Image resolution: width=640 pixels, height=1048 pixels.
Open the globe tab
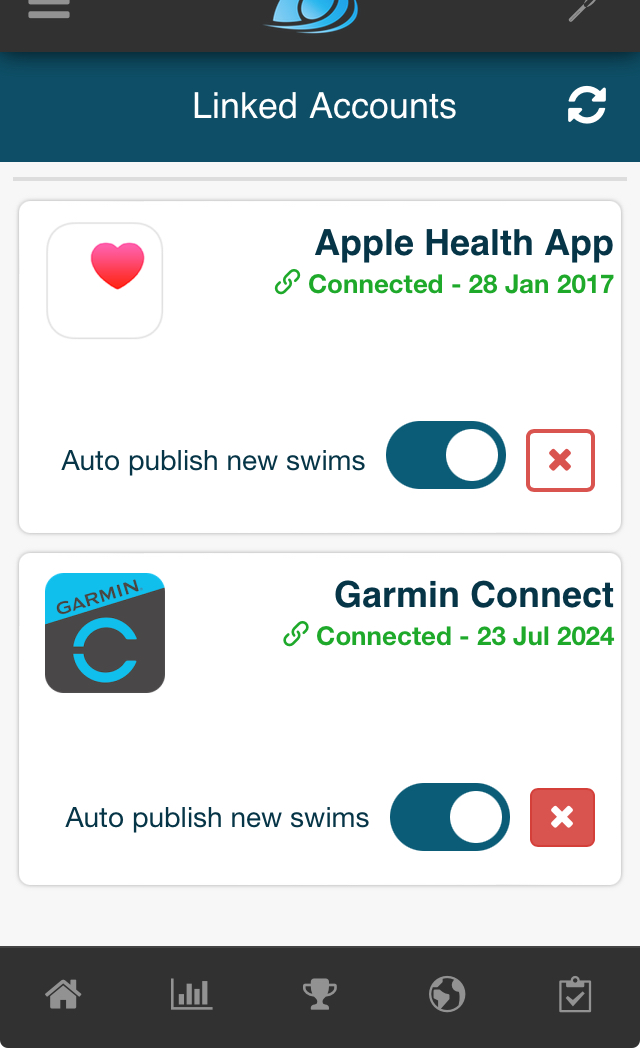click(447, 994)
